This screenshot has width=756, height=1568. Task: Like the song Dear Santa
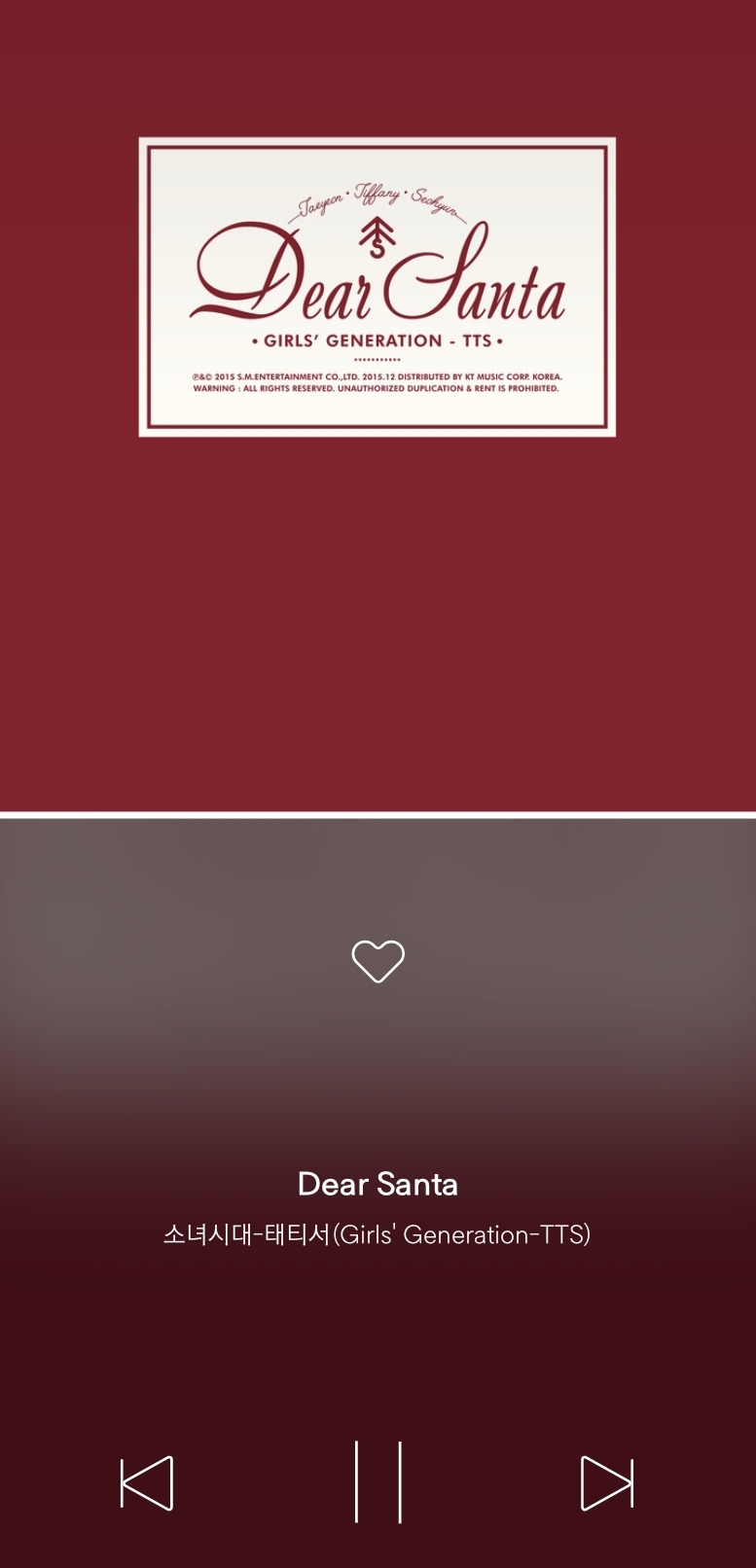[378, 961]
